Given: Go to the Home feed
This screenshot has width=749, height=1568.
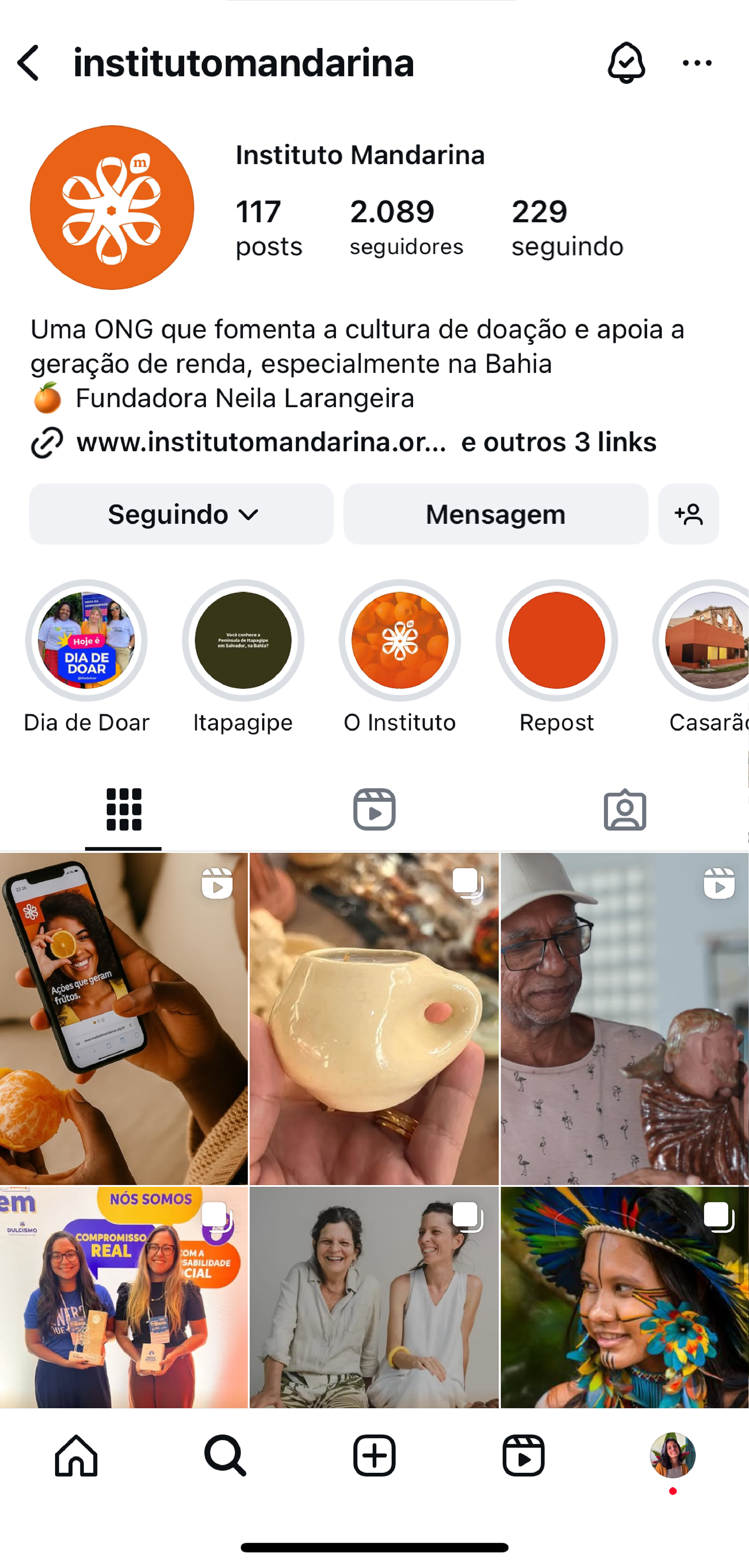Looking at the screenshot, I should pos(76,1456).
